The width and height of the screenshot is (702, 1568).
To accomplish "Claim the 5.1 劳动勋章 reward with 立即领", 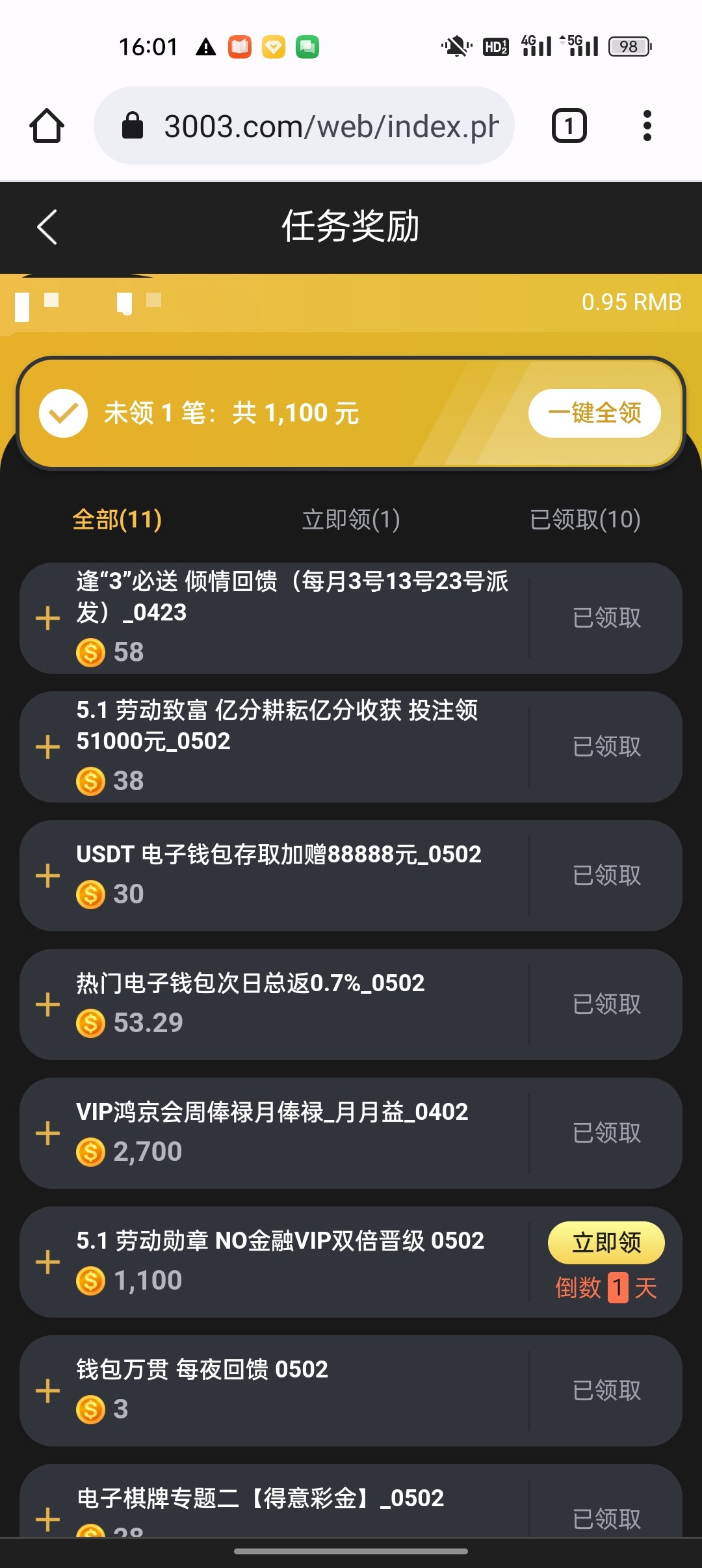I will point(606,1243).
